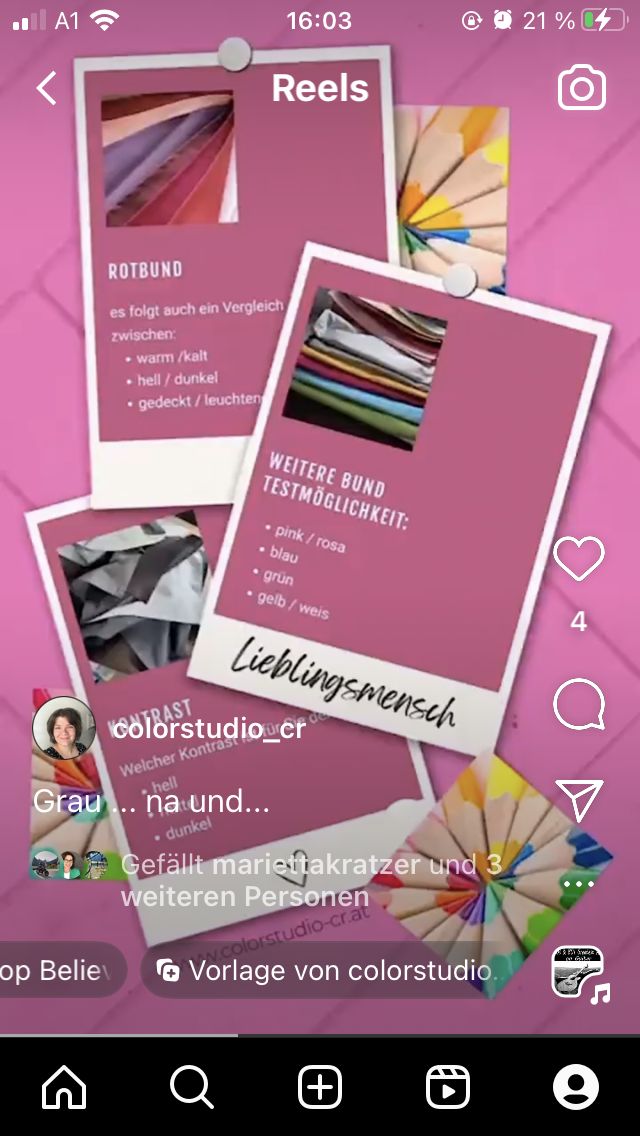Image resolution: width=640 pixels, height=1136 pixels.
Task: Like this reel with the heart icon
Action: (x=578, y=559)
